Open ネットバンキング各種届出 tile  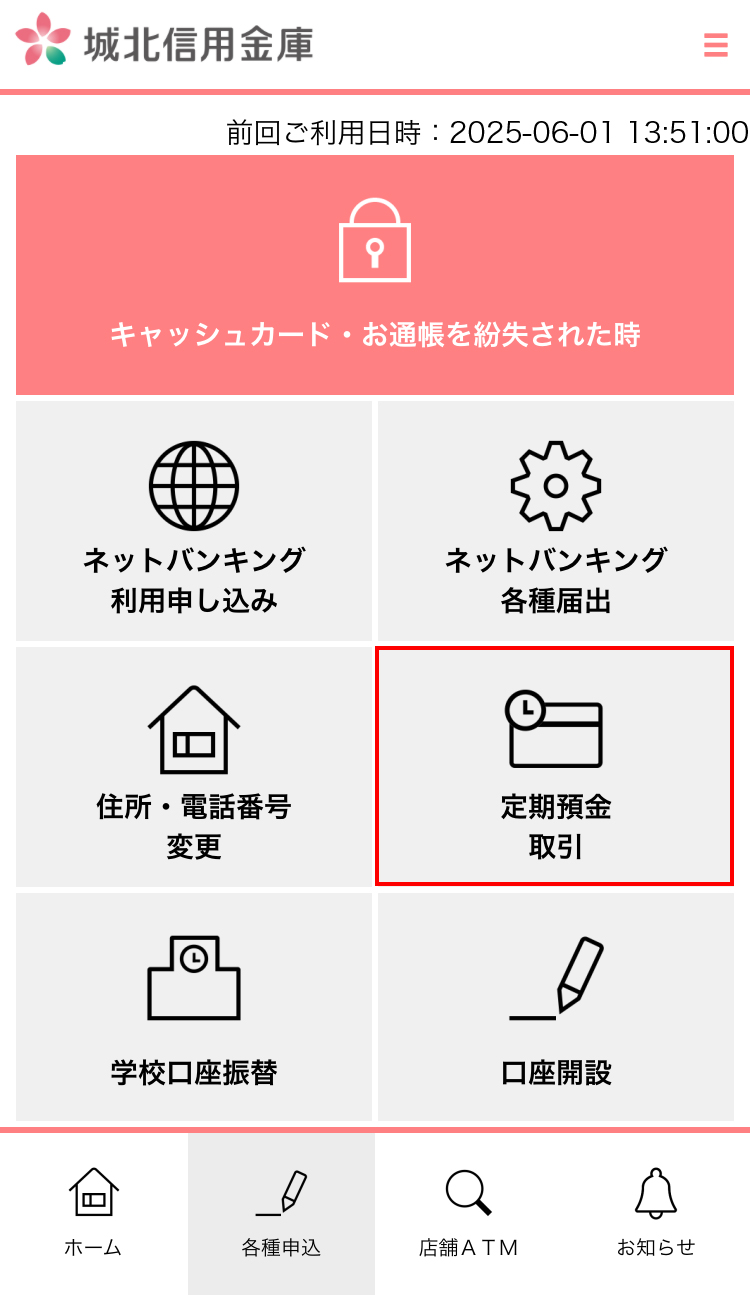[x=555, y=521]
